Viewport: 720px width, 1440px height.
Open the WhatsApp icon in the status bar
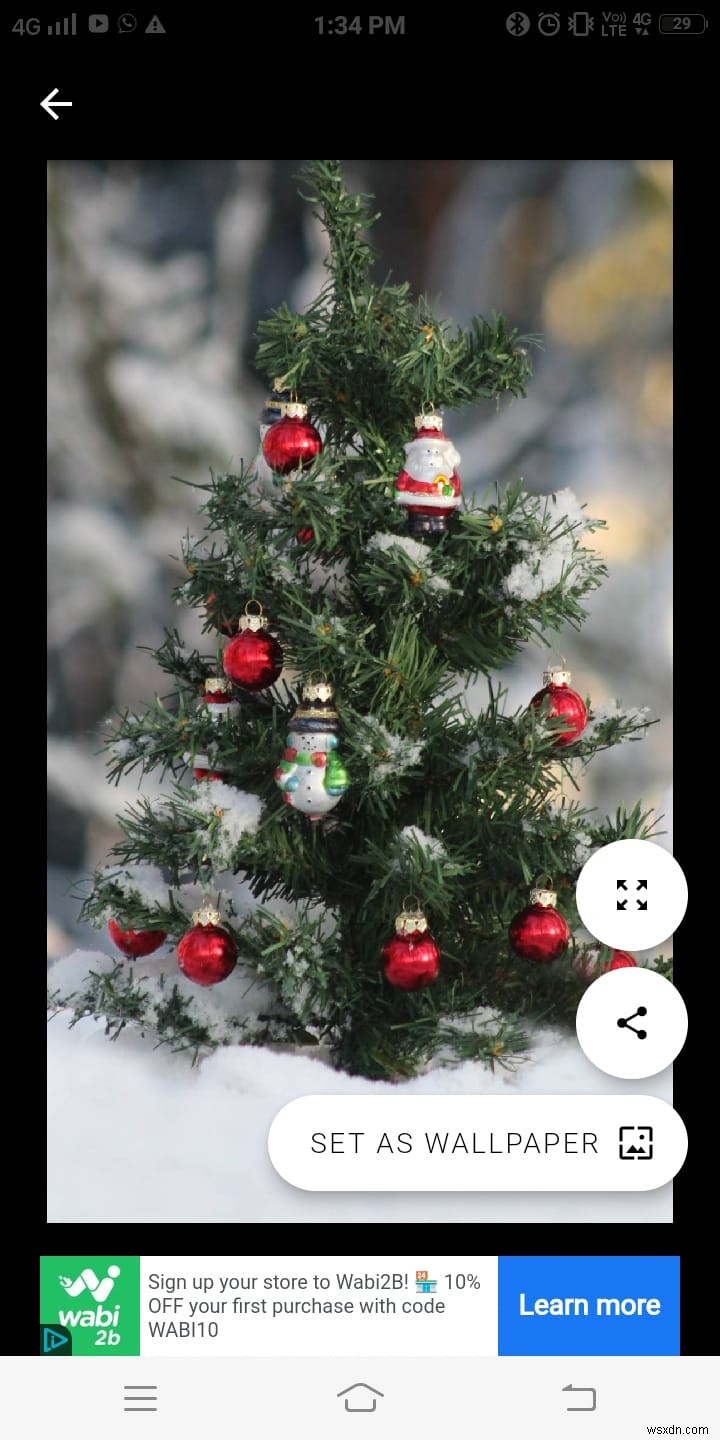tap(126, 24)
